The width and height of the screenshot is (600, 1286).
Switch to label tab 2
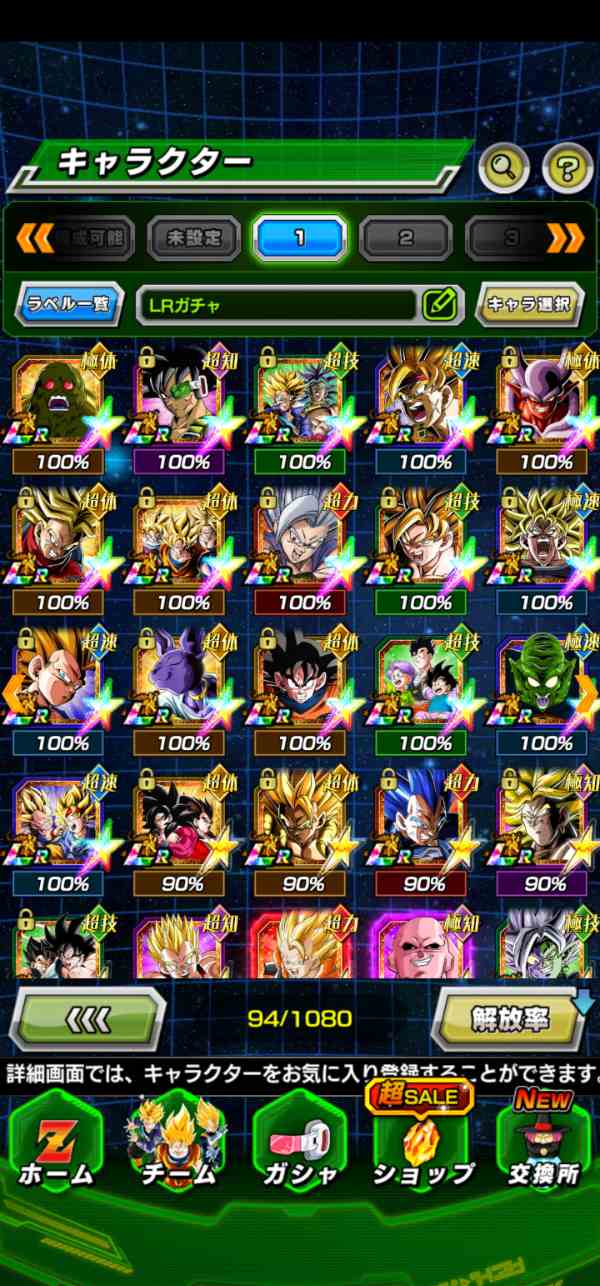click(x=405, y=239)
